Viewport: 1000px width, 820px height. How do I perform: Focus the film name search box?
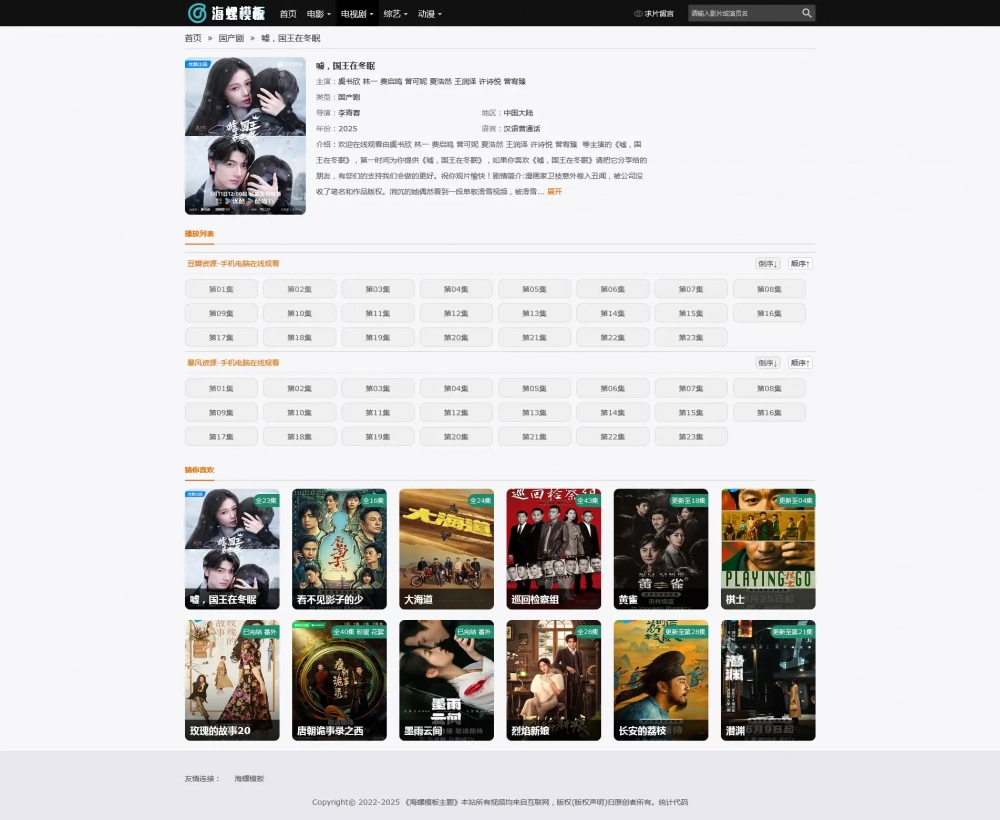(742, 13)
